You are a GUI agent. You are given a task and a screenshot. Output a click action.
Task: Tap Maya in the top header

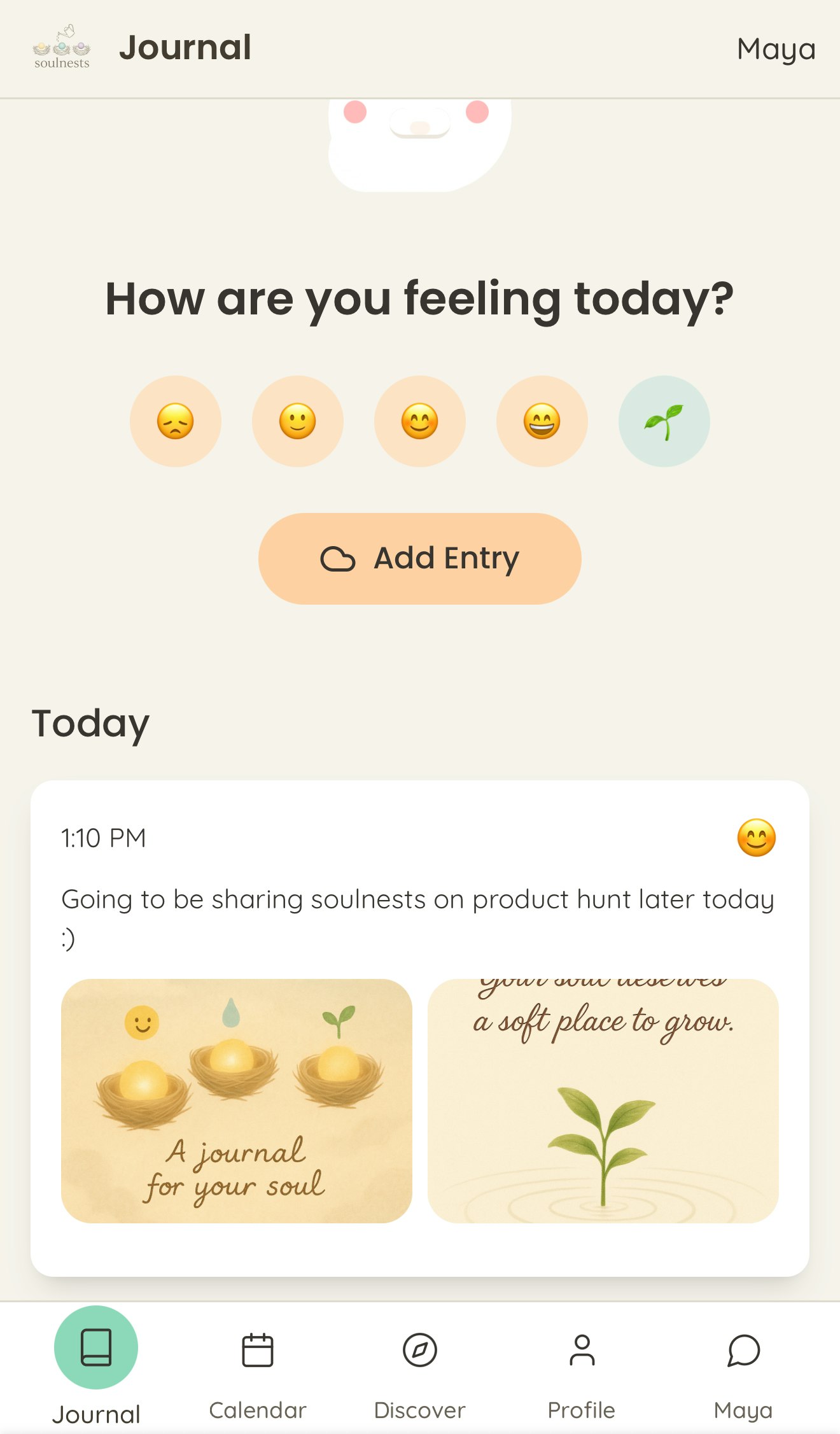(x=776, y=49)
